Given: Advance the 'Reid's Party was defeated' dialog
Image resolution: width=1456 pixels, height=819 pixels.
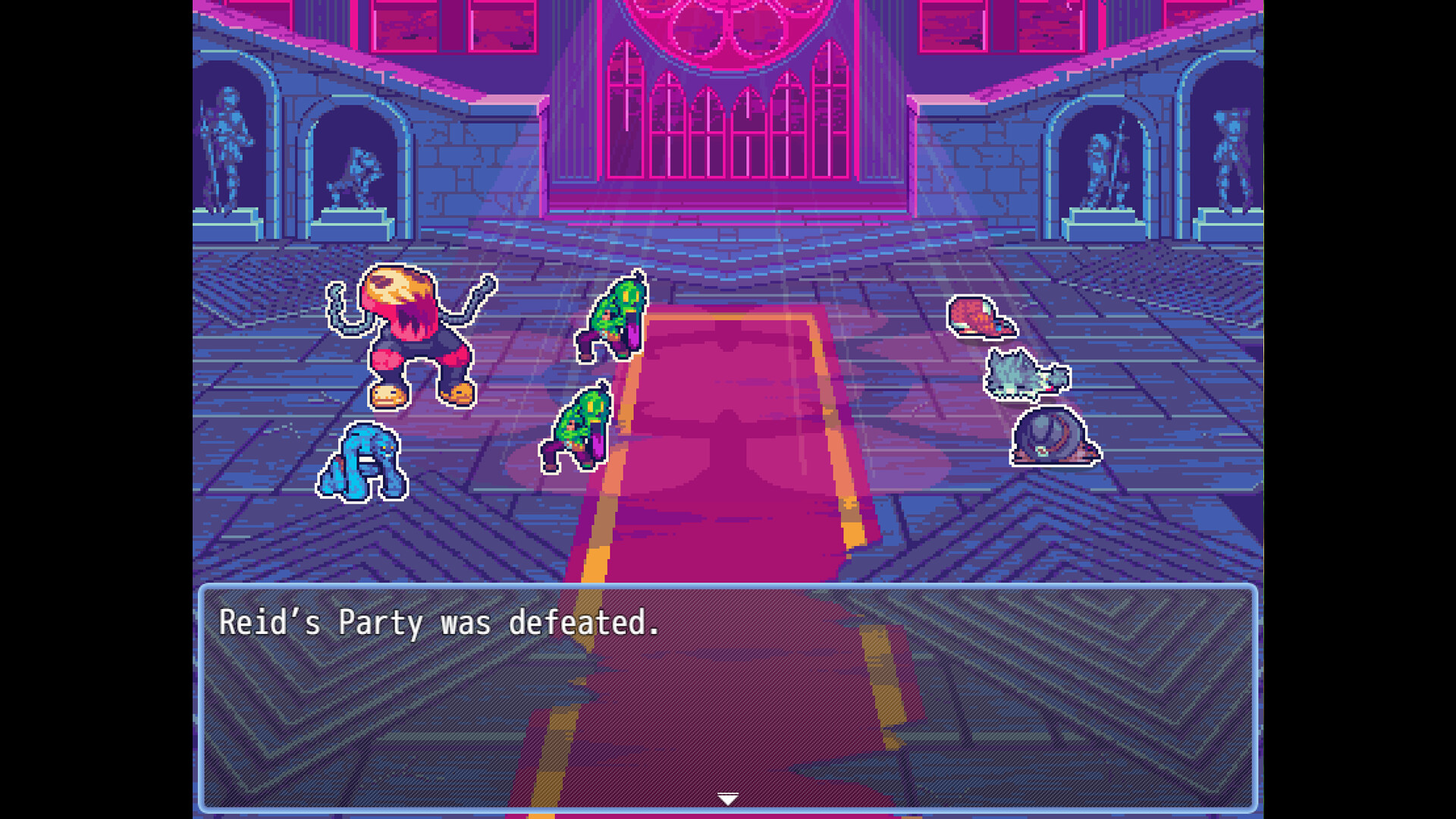Looking at the screenshot, I should [x=727, y=799].
